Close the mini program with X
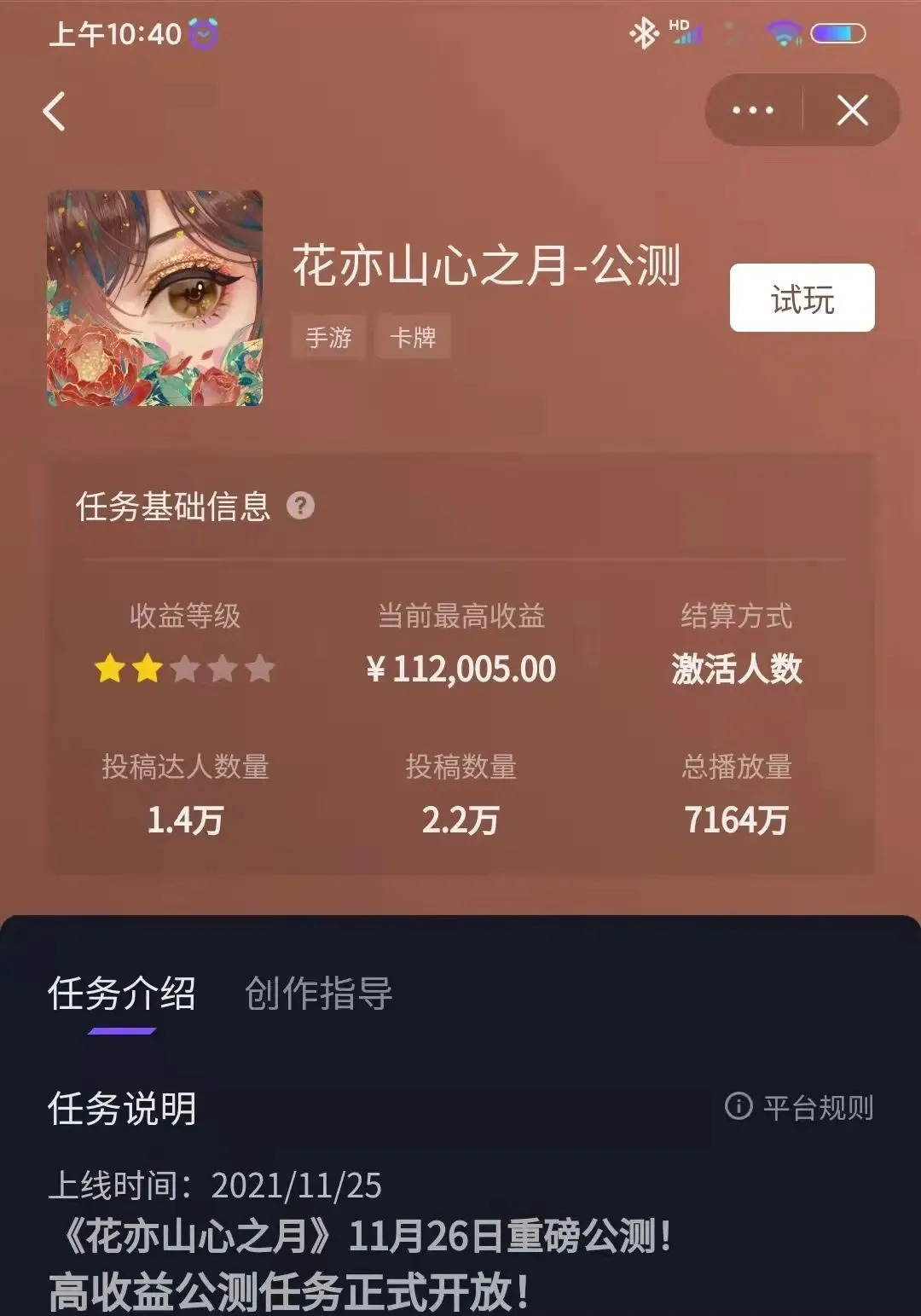This screenshot has height=1316, width=921. tap(852, 111)
